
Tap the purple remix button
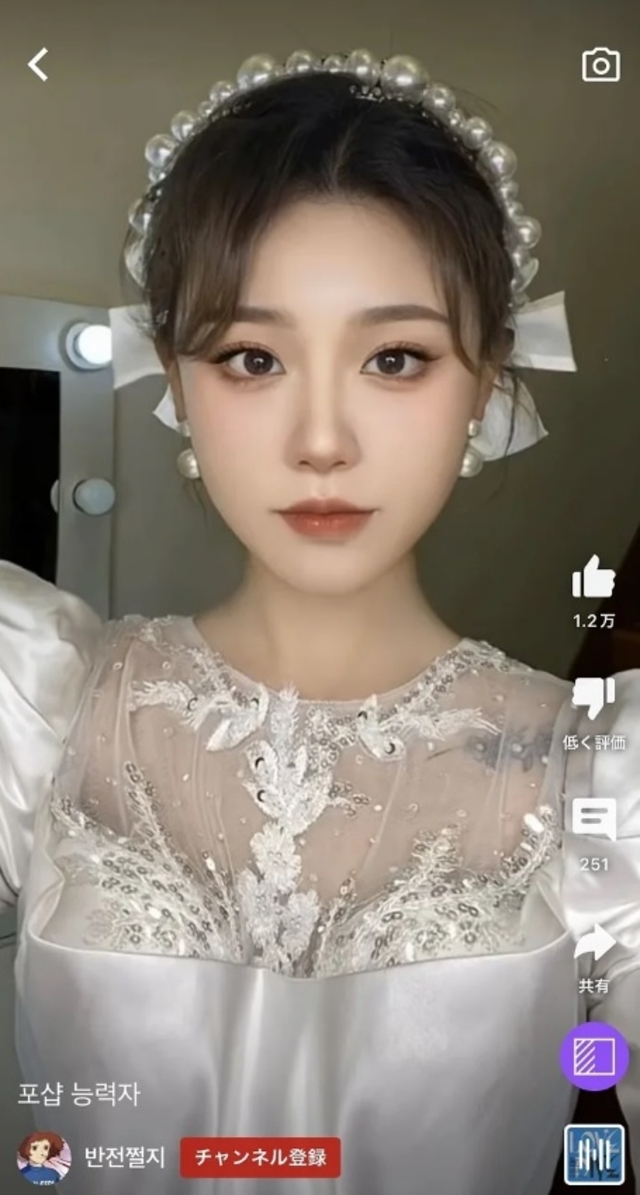pos(594,1056)
